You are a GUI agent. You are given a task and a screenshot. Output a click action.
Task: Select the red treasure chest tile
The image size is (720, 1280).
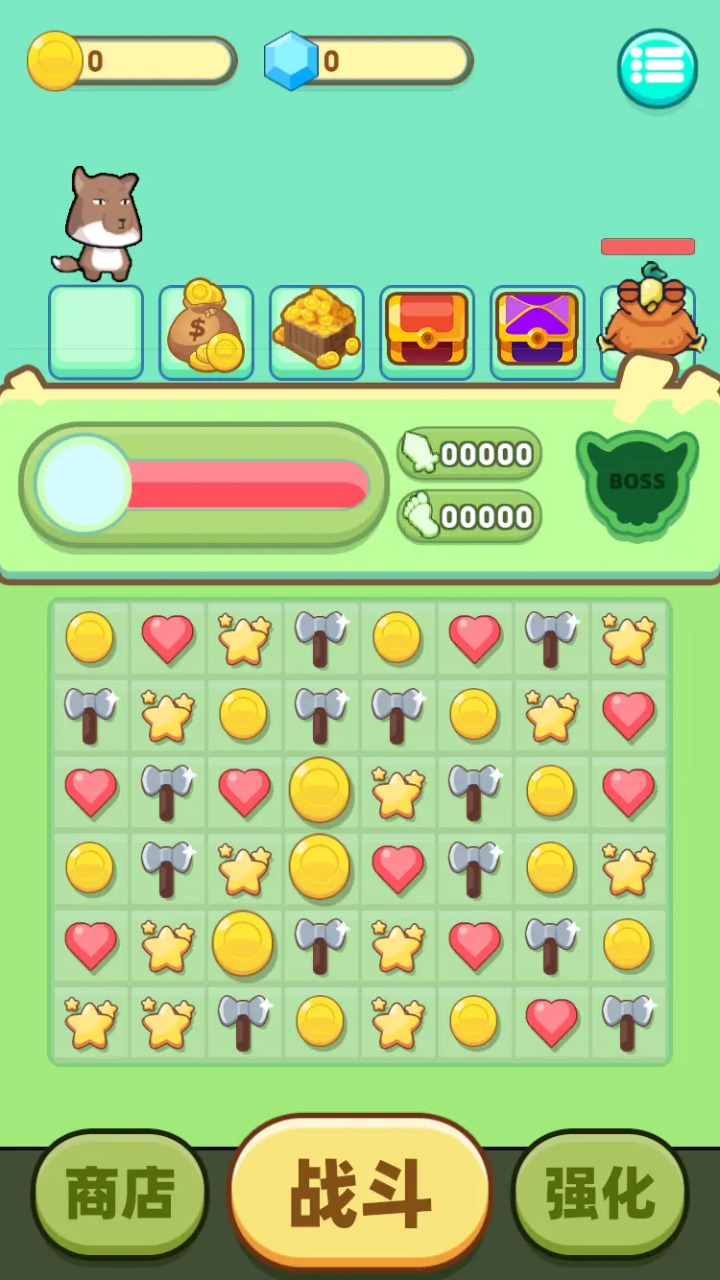click(x=427, y=330)
